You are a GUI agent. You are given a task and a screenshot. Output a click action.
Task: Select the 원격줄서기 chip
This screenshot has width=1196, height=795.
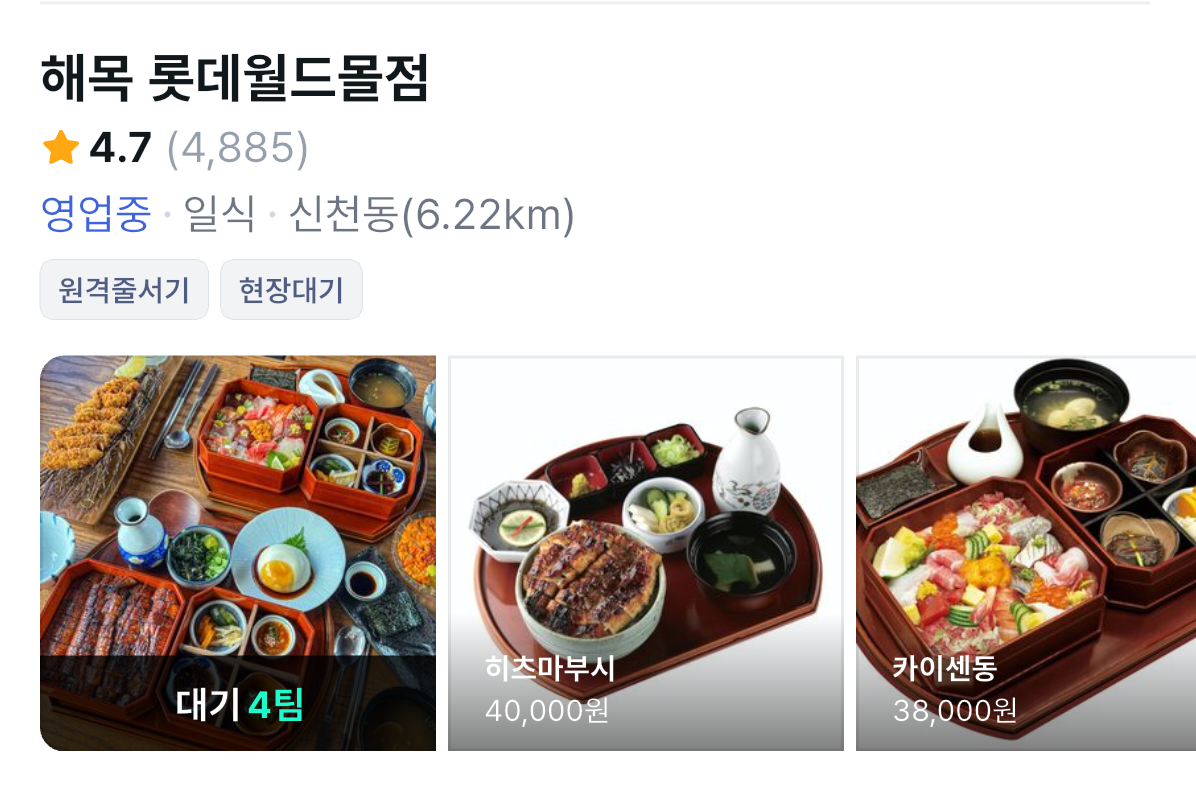point(124,290)
